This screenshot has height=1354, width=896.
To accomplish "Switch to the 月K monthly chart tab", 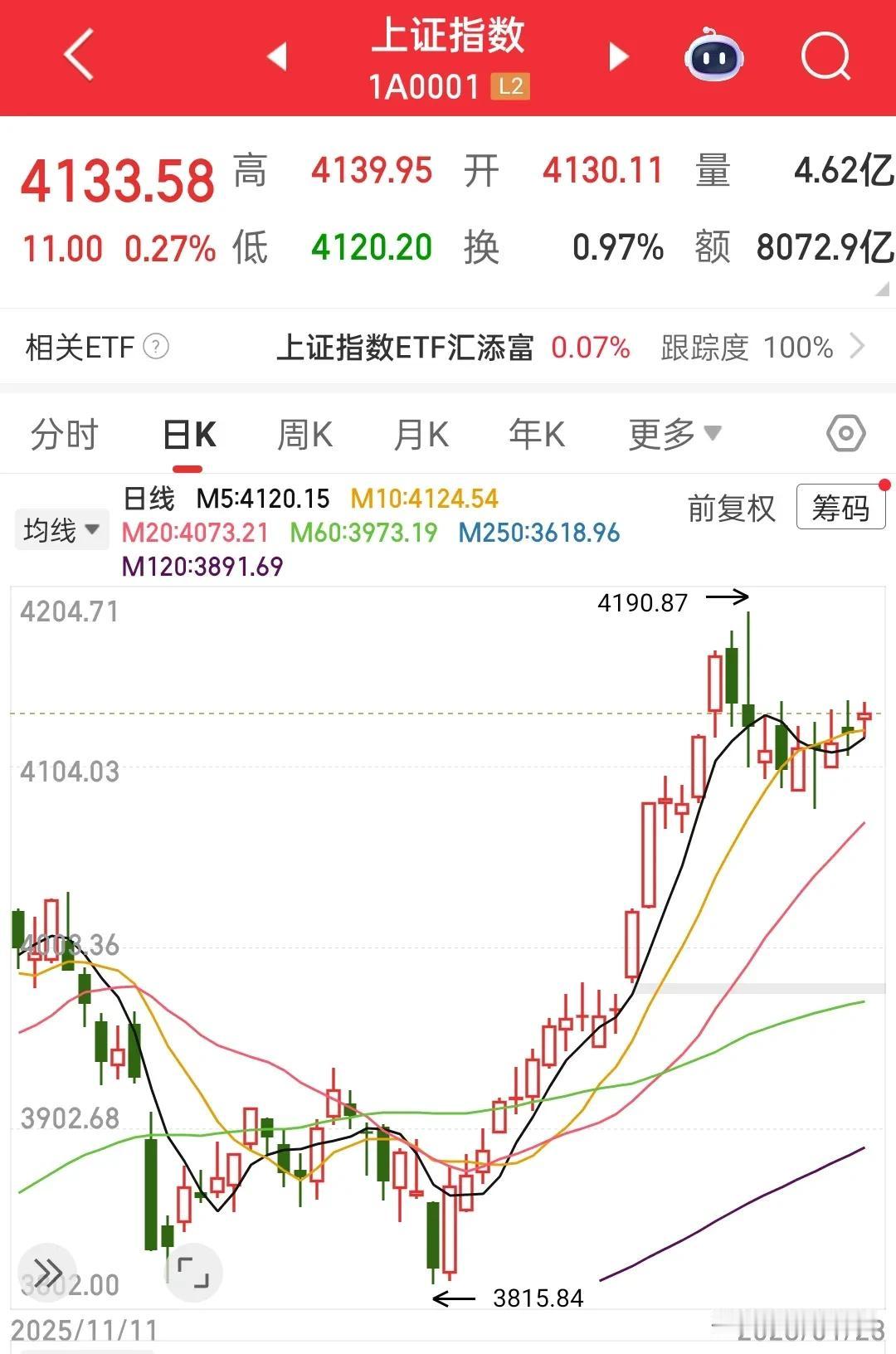I will [x=421, y=433].
